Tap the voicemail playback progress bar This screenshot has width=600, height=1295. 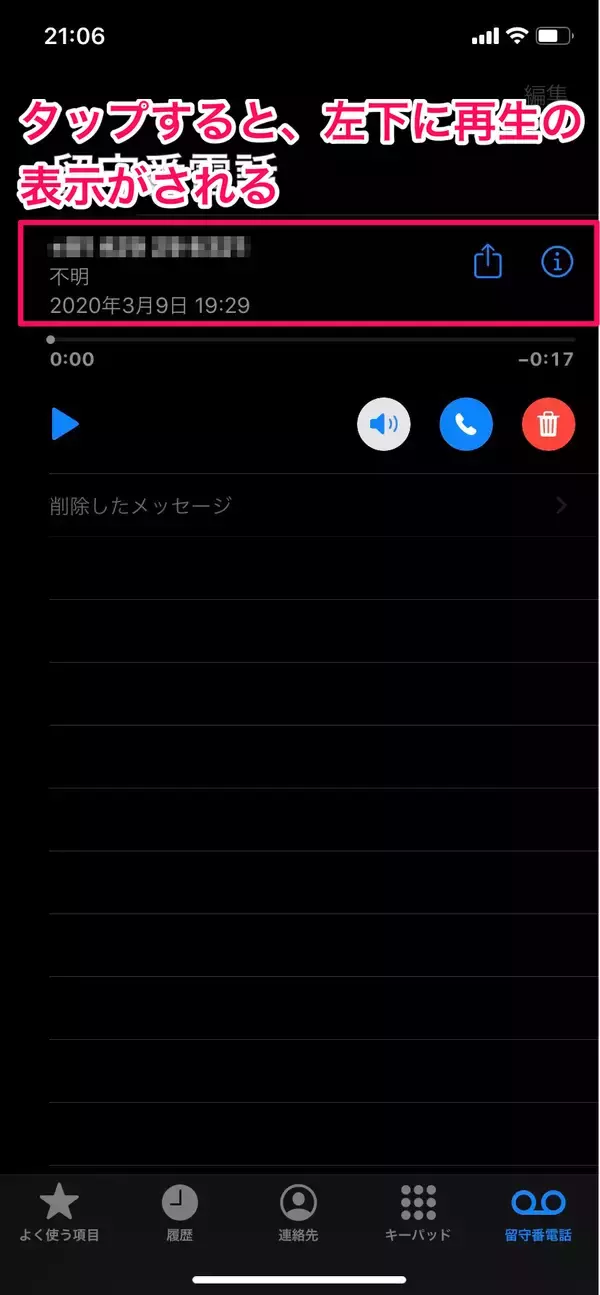pos(310,340)
